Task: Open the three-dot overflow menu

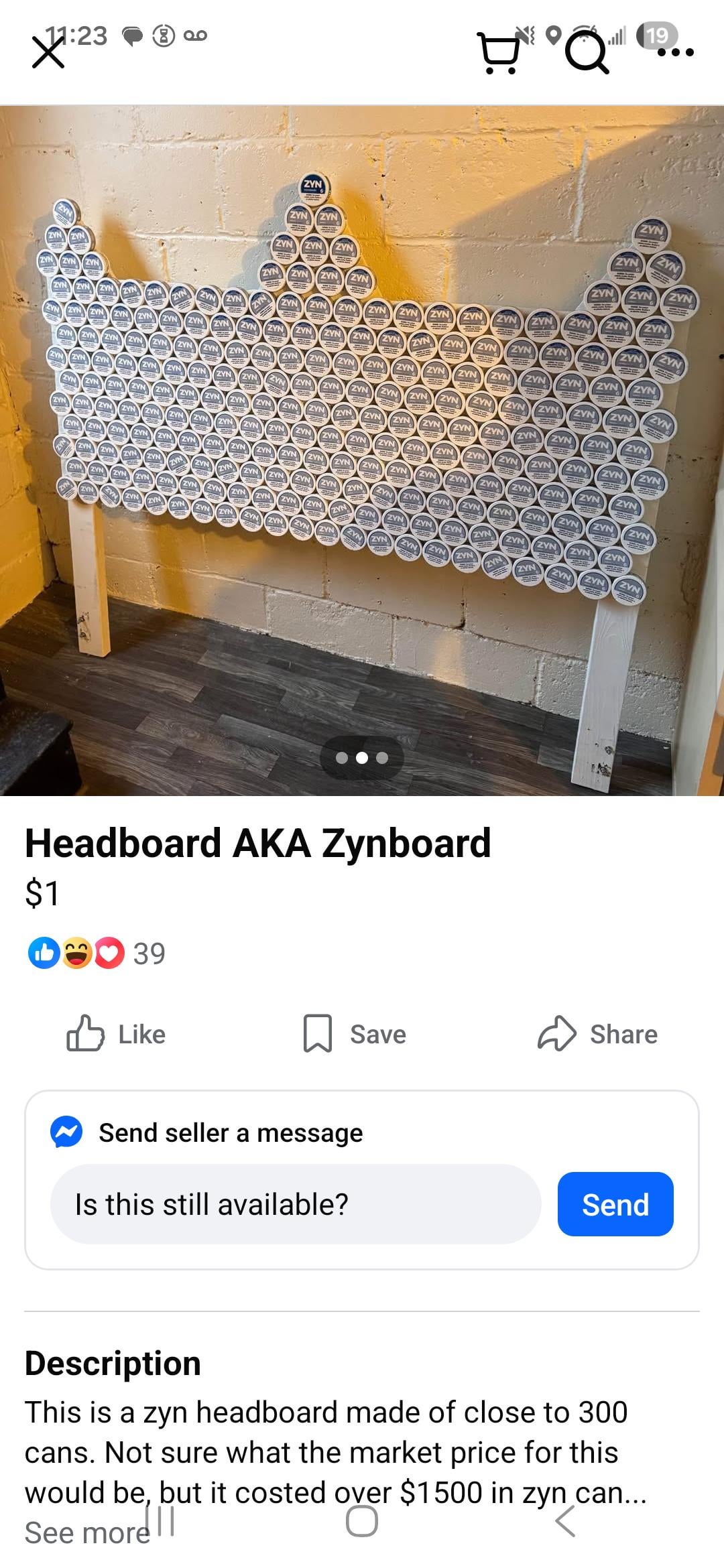Action: pos(676,52)
